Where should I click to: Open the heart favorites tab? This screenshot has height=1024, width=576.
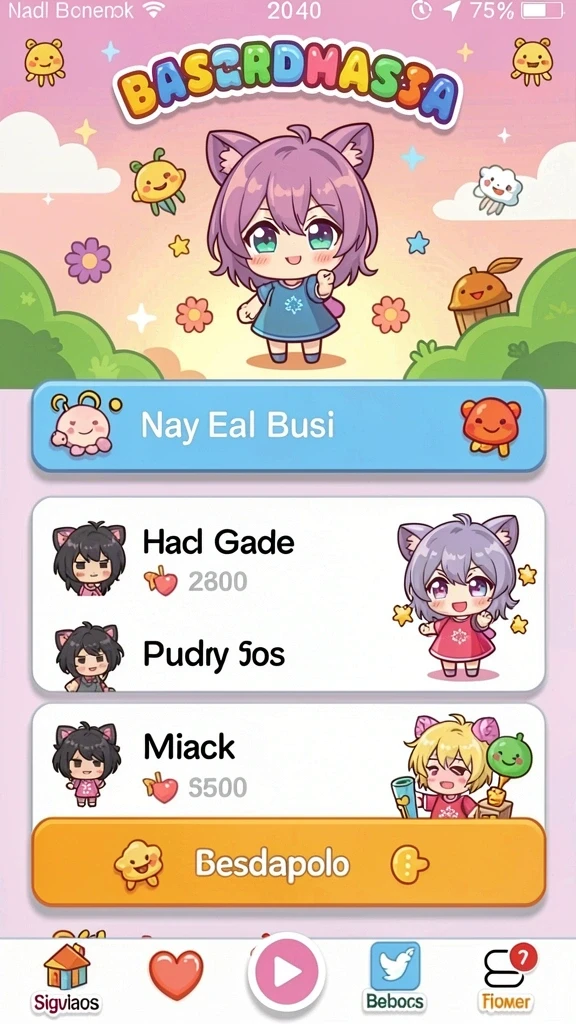click(176, 972)
